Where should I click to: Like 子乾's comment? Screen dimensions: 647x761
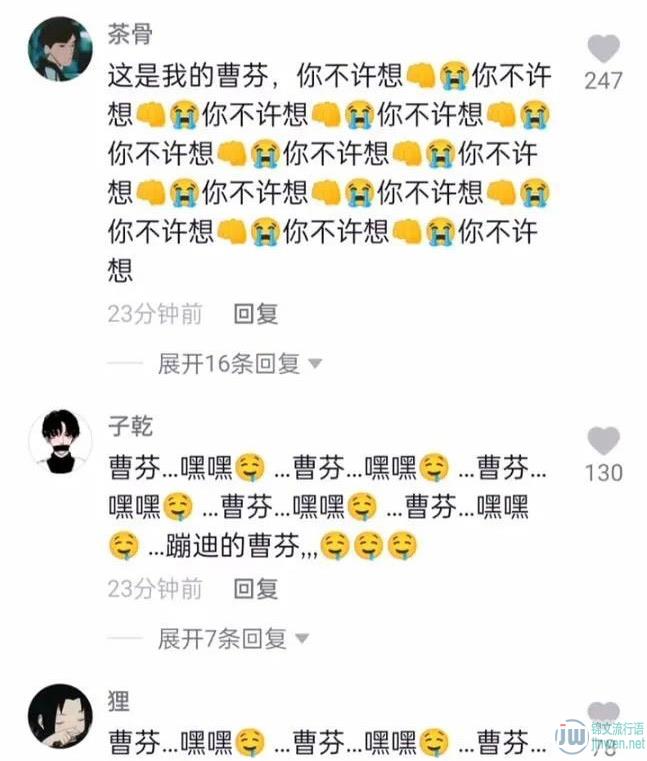point(603,441)
